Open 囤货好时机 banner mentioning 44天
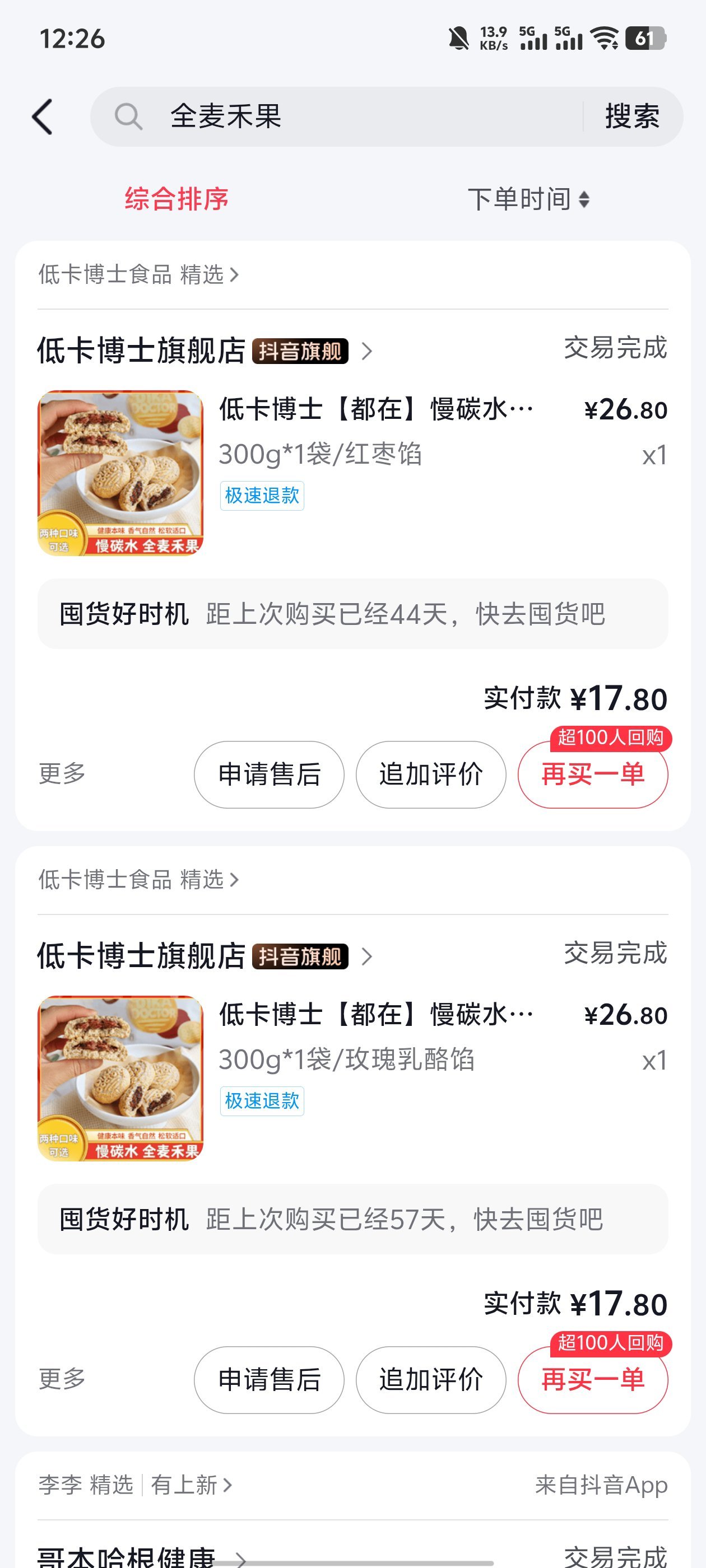The width and height of the screenshot is (706, 1568). [352, 614]
